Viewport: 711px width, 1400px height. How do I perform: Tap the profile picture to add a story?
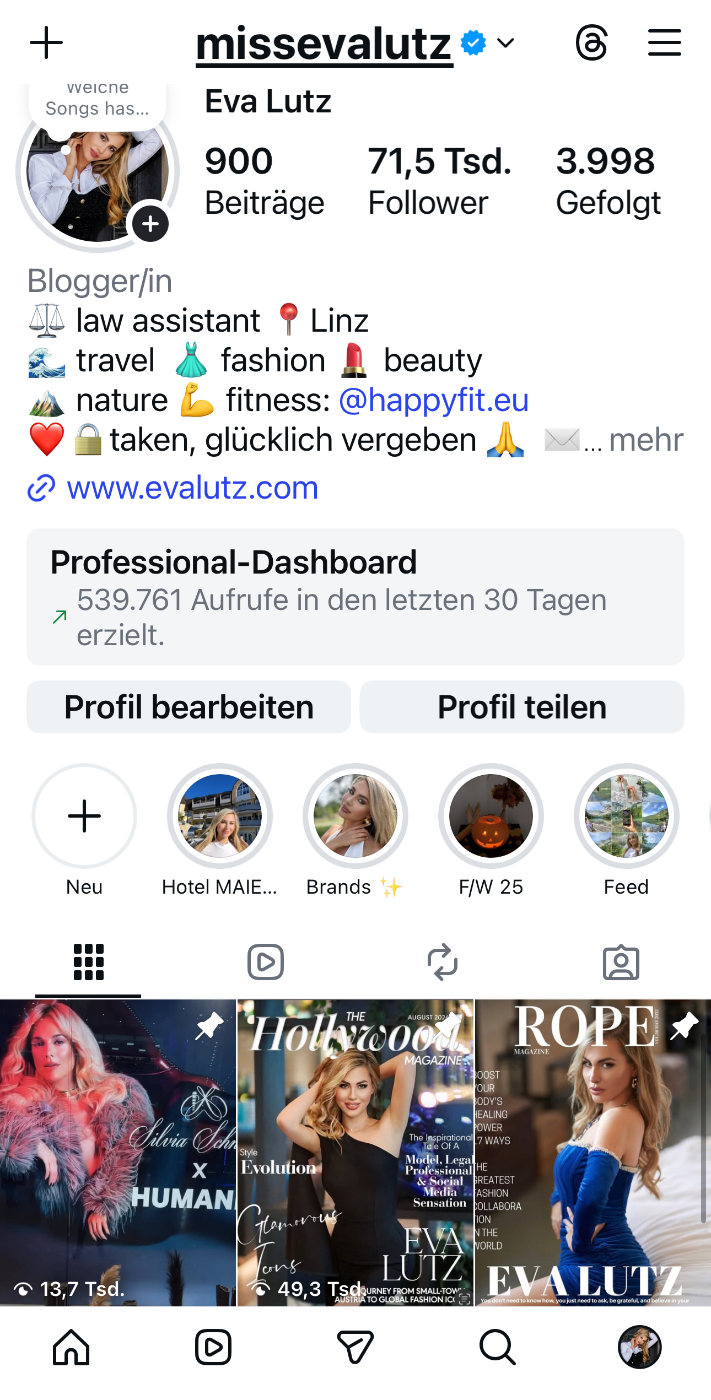(98, 172)
